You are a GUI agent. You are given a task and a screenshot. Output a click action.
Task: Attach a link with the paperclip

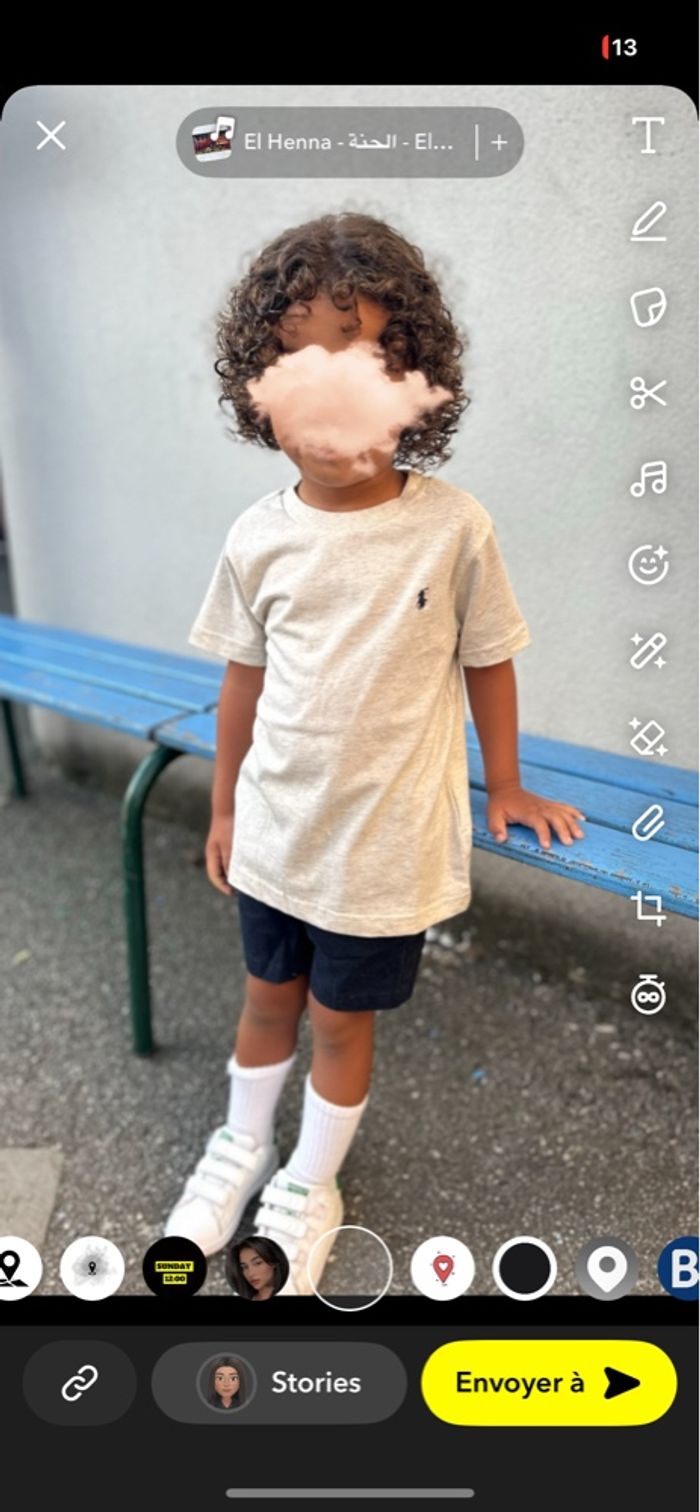(648, 823)
